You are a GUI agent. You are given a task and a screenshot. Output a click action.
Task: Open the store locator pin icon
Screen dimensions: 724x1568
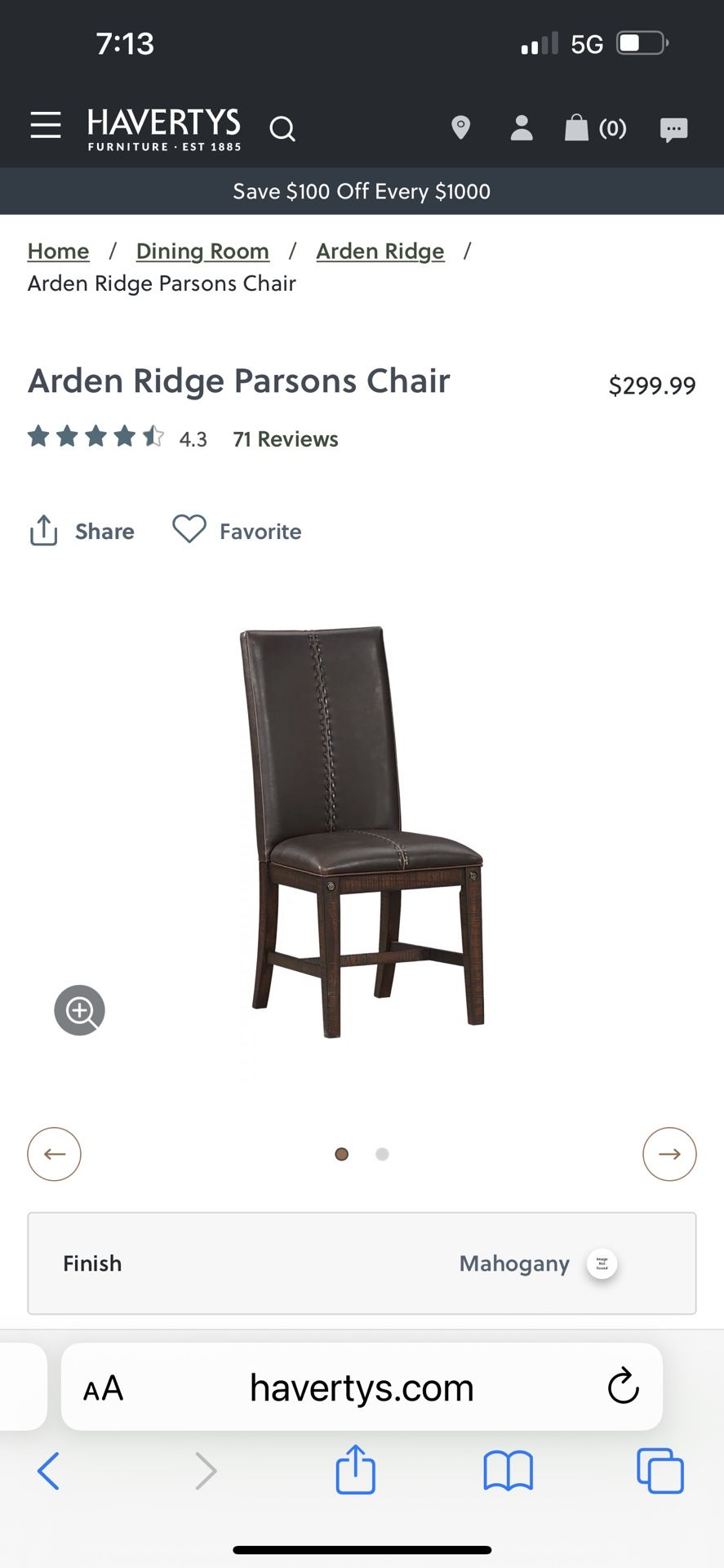click(x=460, y=128)
